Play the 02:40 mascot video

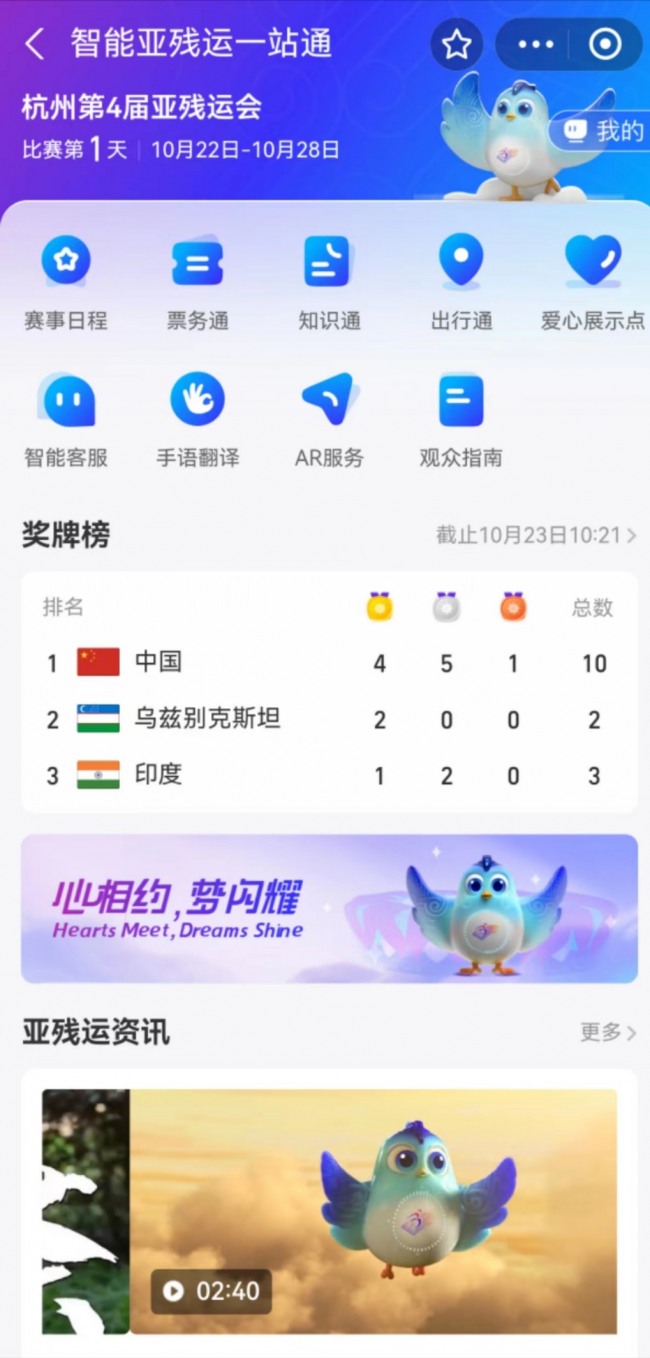[211, 1291]
